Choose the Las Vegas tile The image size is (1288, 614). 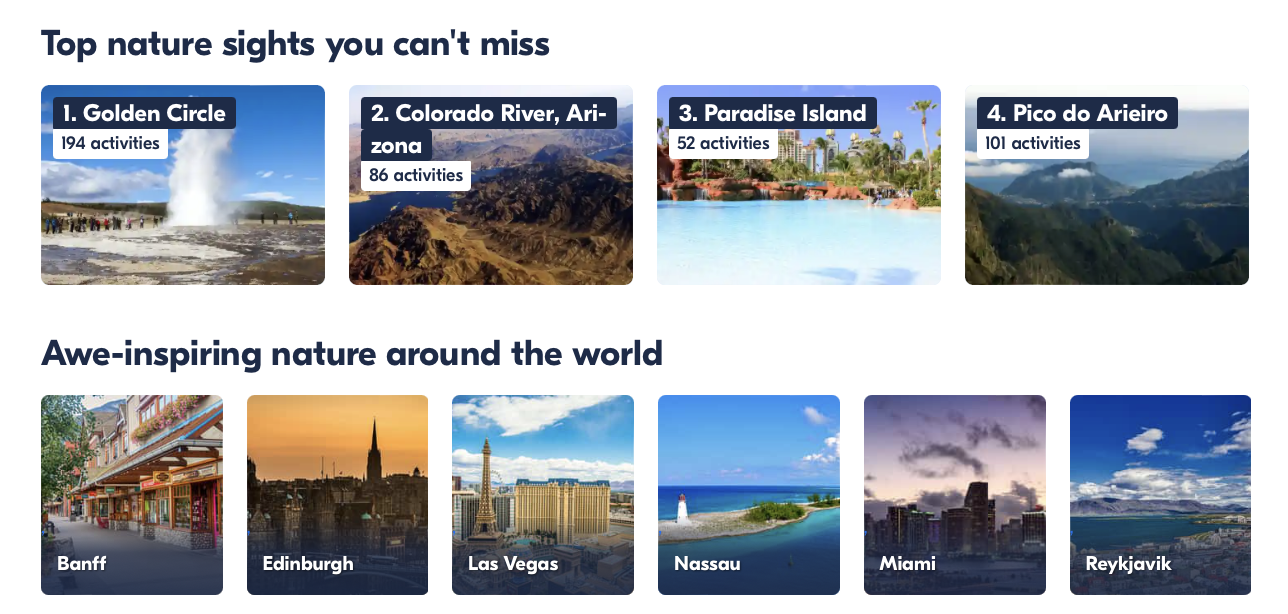tap(543, 495)
